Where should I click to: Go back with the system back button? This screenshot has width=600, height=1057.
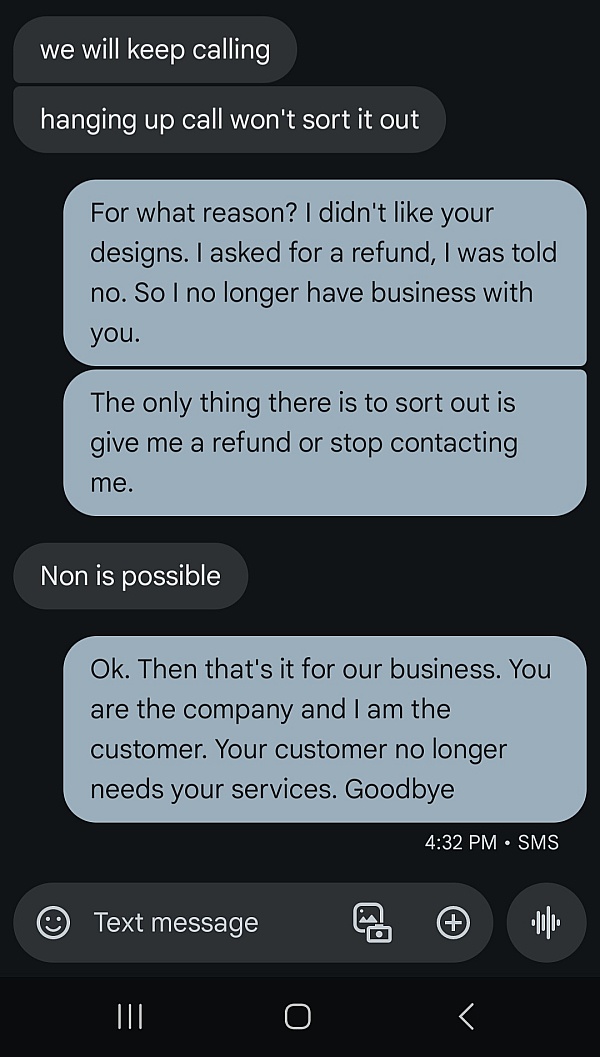coord(466,1016)
